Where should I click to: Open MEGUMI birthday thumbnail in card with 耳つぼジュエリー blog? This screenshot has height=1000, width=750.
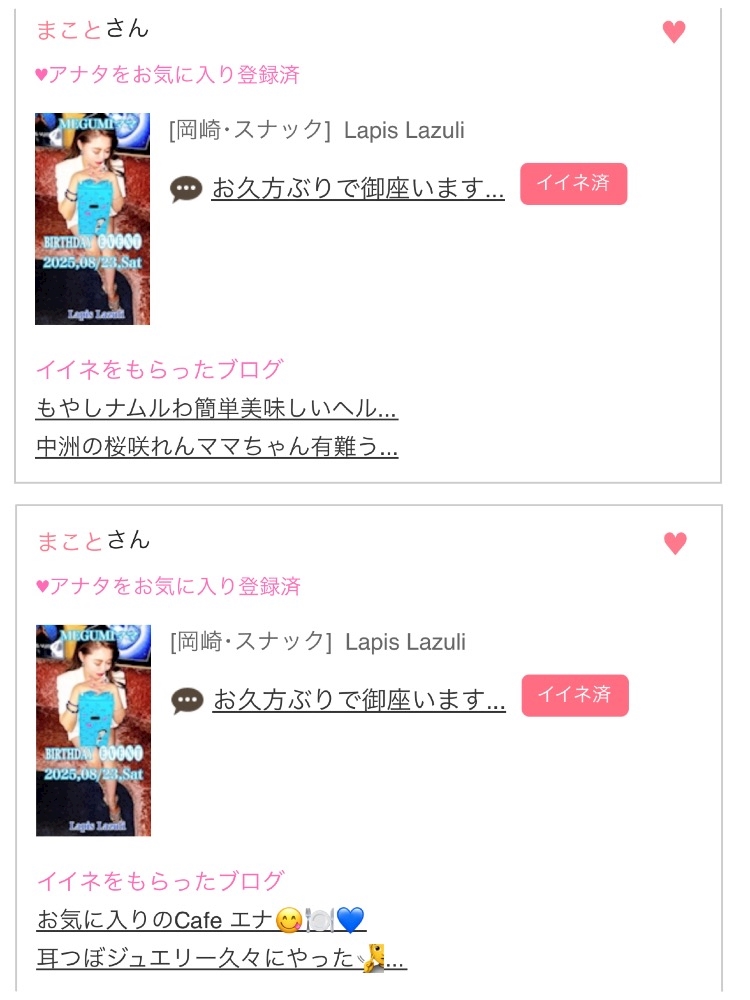tap(94, 730)
